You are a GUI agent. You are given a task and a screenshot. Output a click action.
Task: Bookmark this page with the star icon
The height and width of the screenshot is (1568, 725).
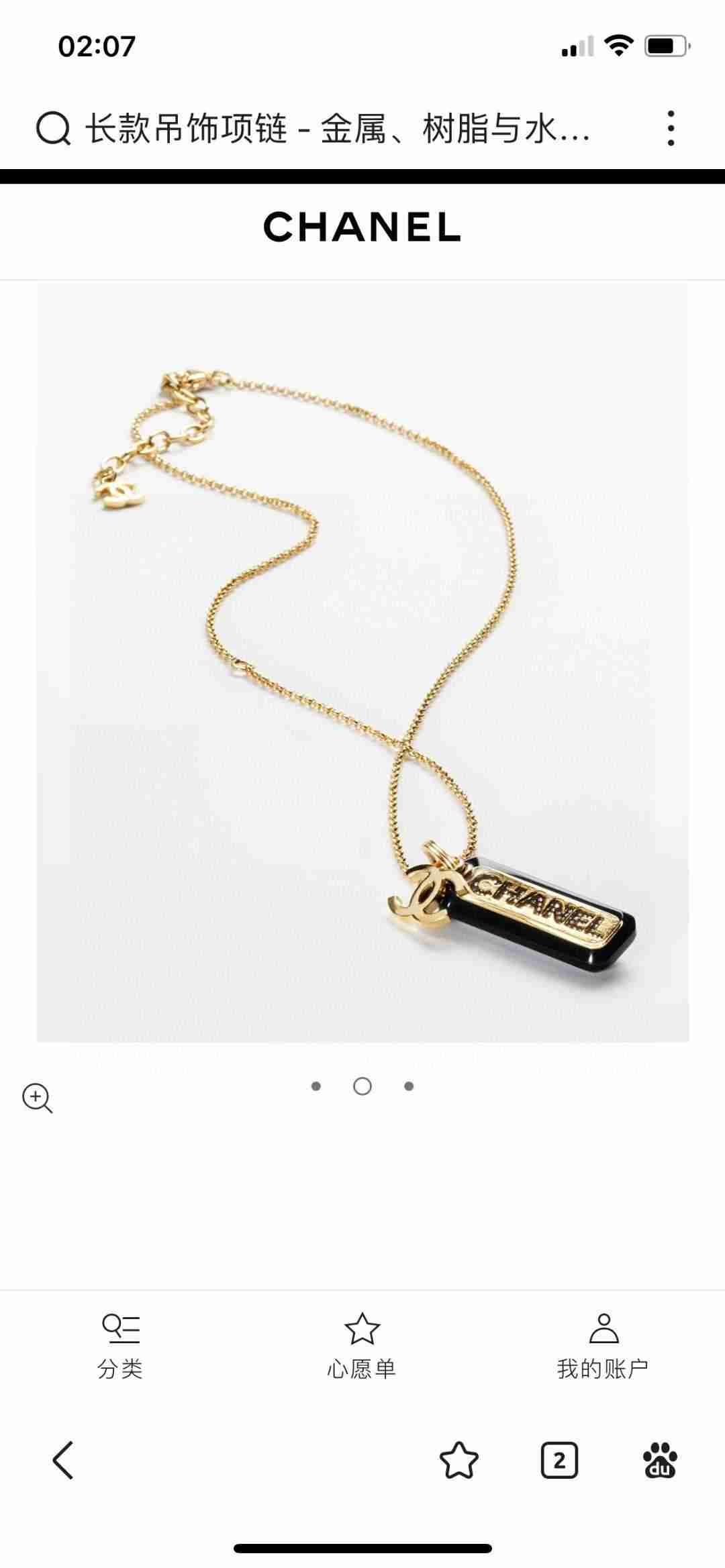point(459,1460)
